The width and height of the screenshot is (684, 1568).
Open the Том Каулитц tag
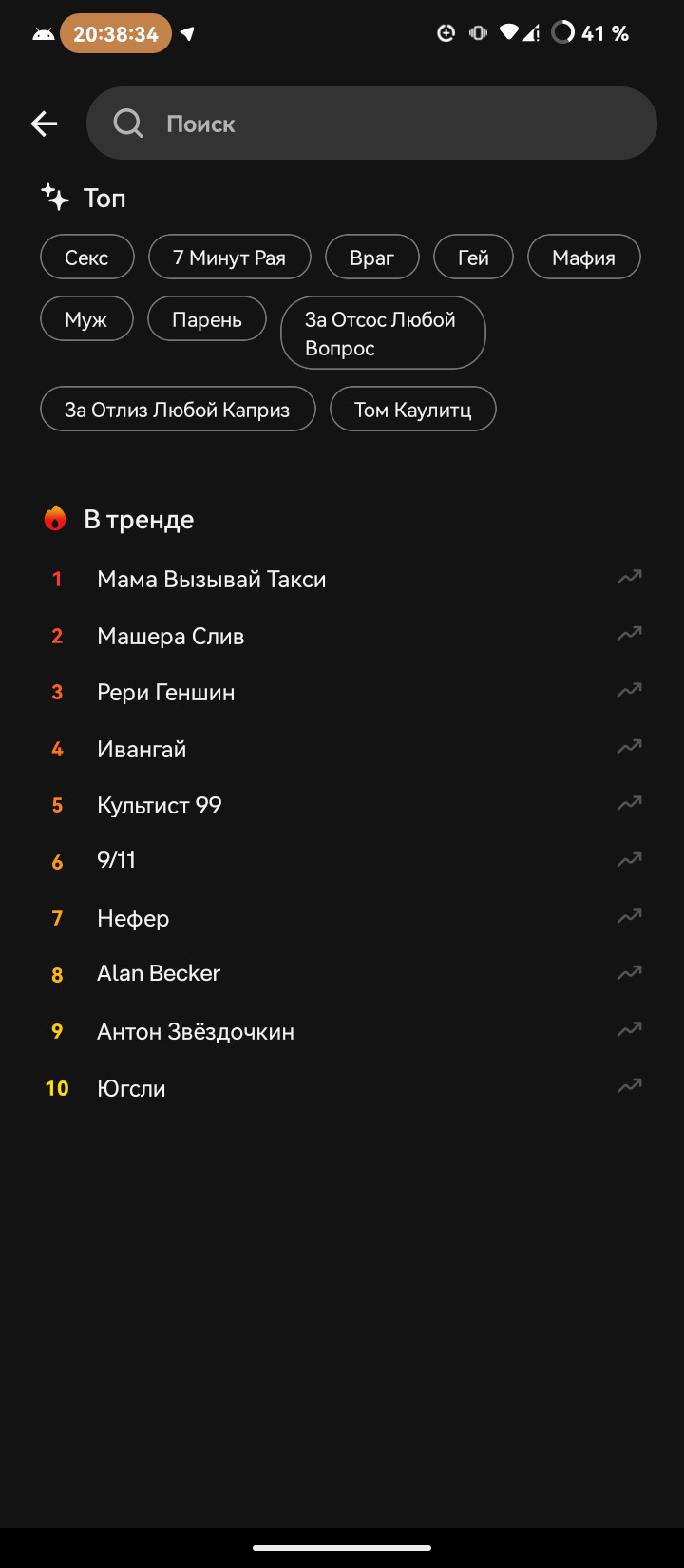(412, 410)
